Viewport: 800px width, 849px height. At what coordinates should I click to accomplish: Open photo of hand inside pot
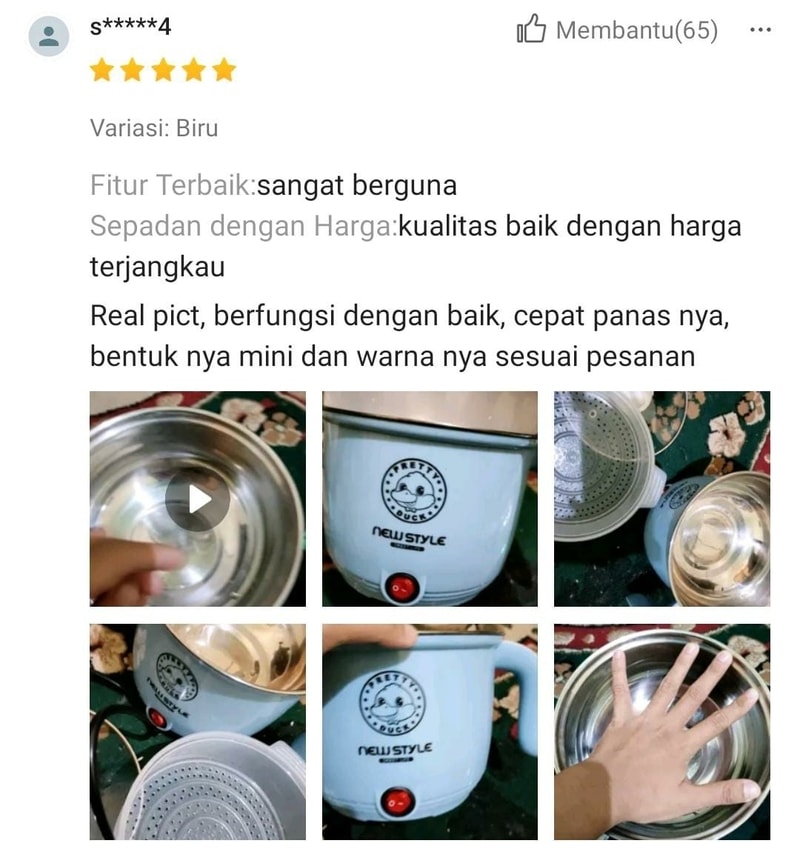tap(662, 731)
